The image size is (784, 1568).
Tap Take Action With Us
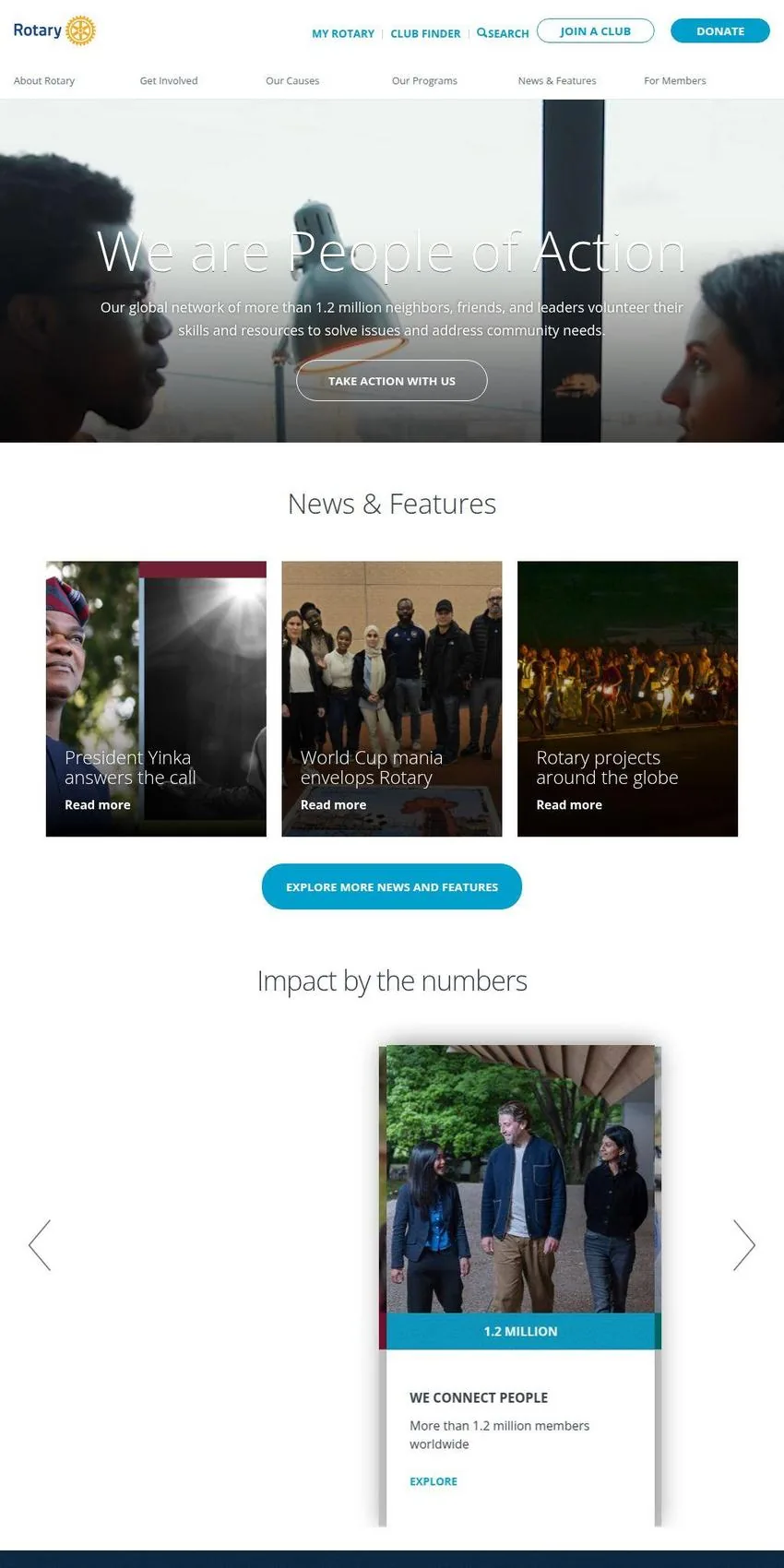(x=392, y=380)
